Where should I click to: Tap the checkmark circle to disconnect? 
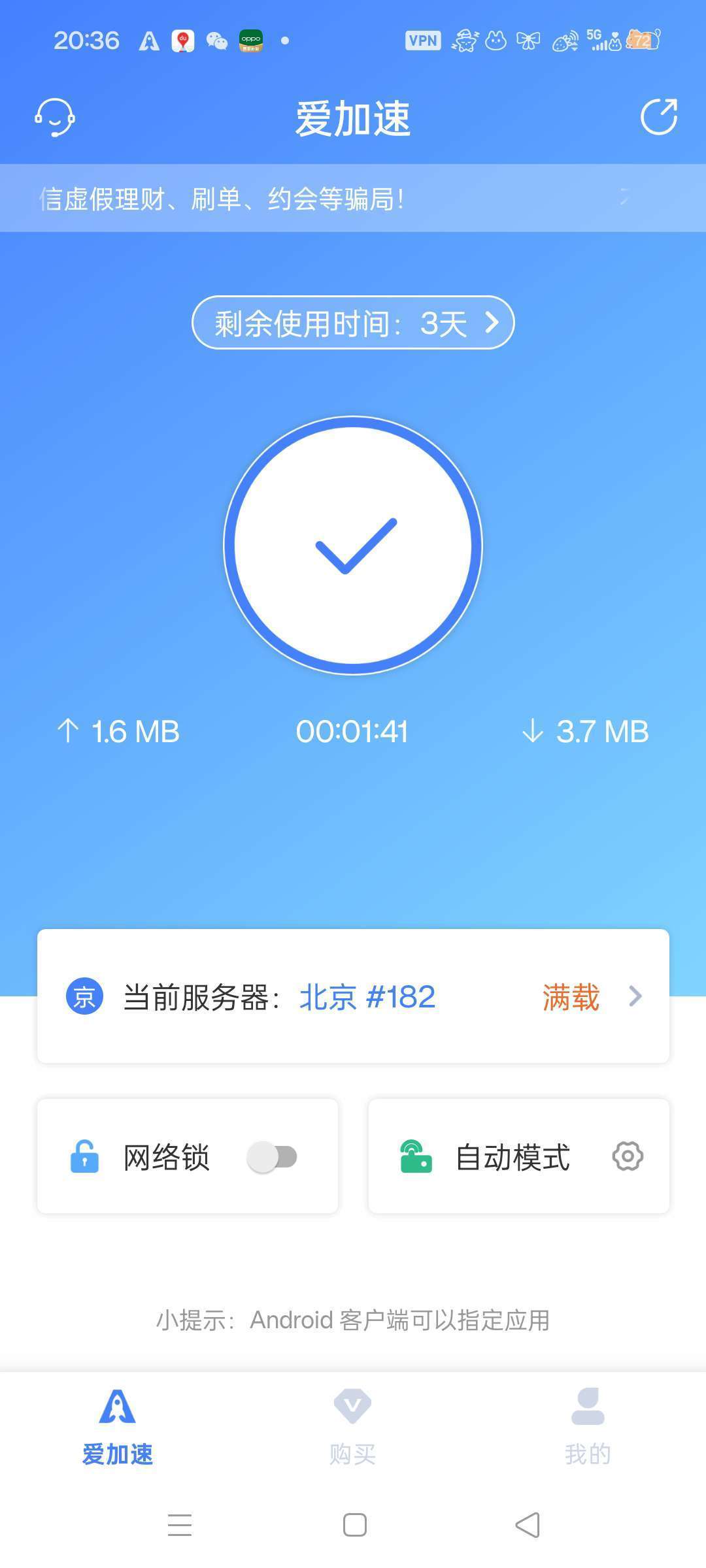coord(353,546)
